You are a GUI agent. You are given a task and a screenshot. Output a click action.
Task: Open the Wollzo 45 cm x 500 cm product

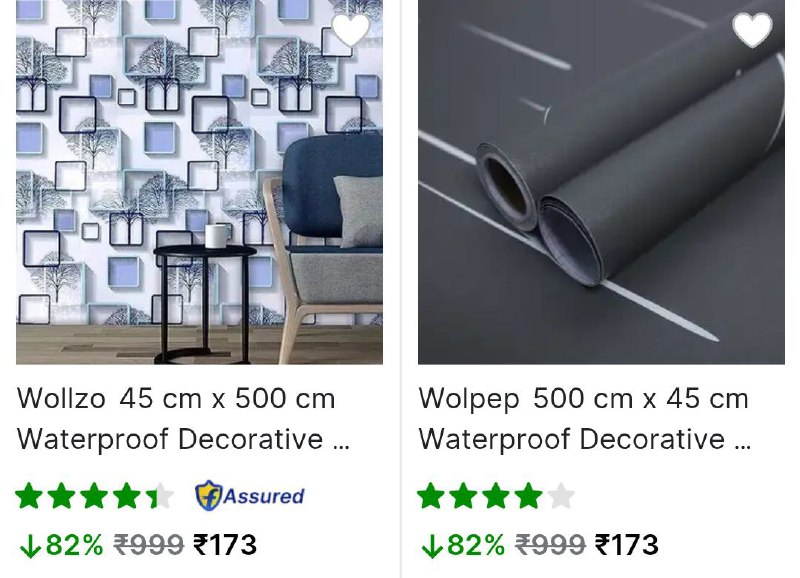coord(184,418)
